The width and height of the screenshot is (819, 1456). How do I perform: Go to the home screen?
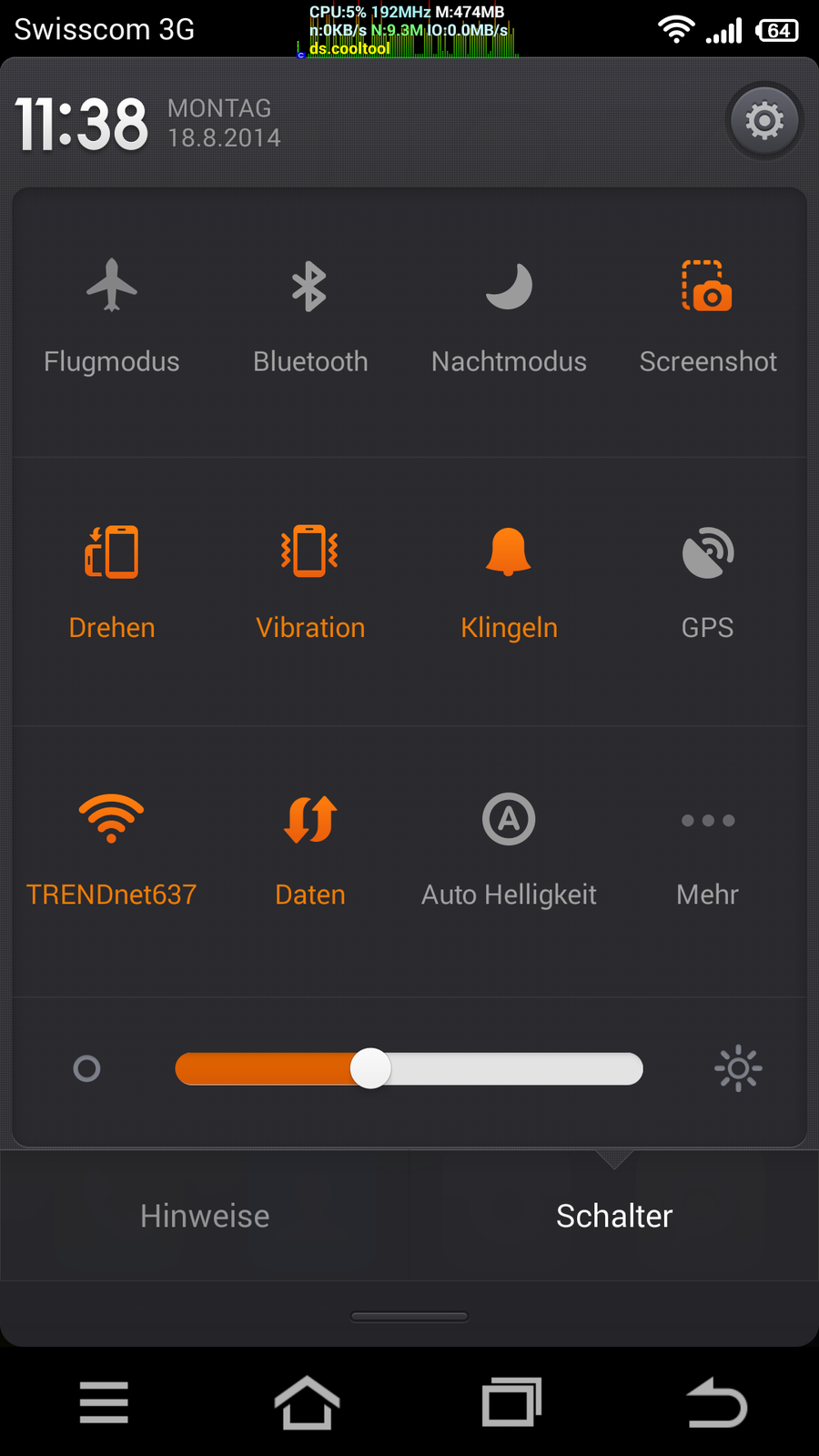[x=307, y=1402]
